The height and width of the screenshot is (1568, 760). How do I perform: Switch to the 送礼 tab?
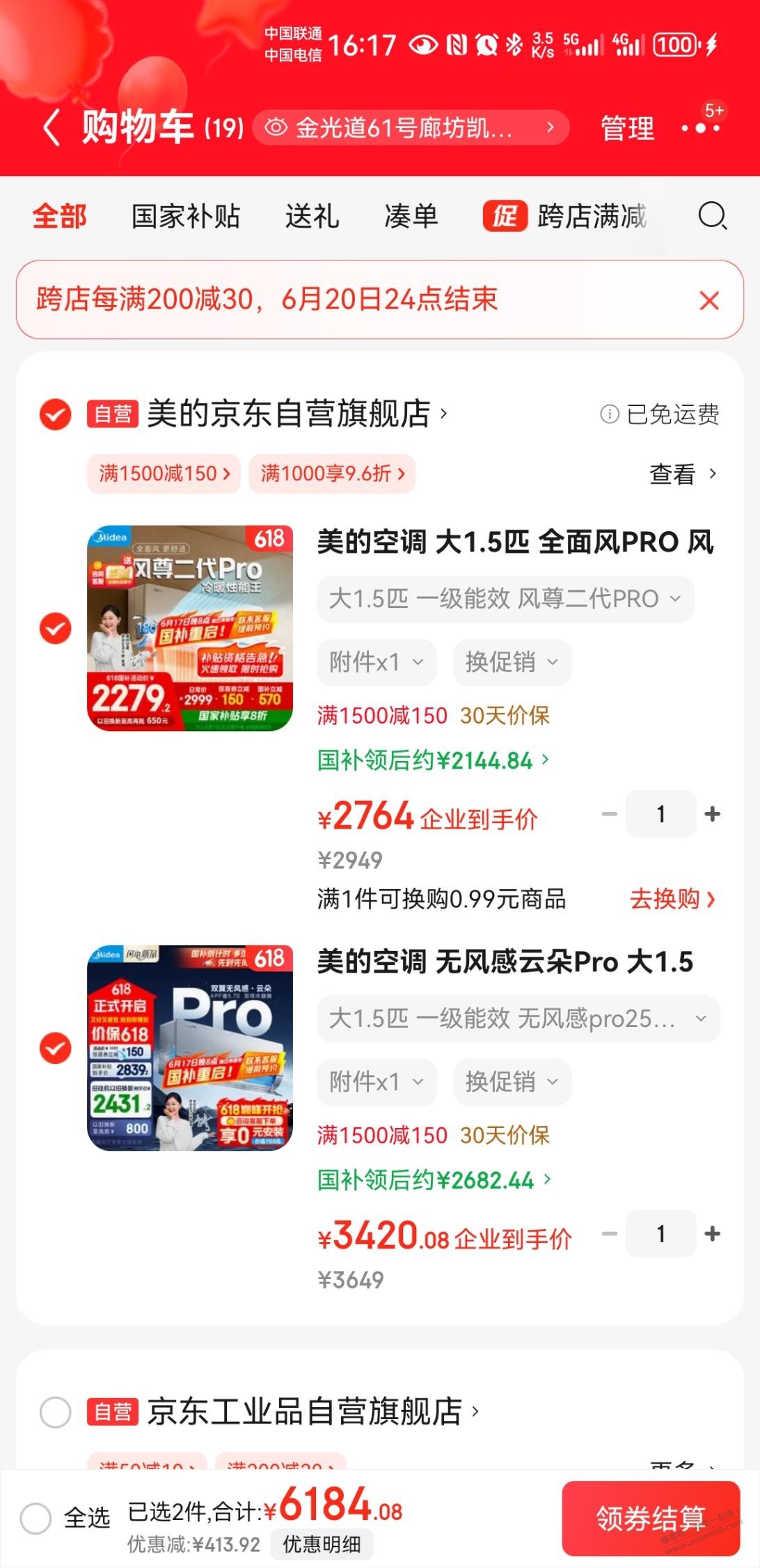pyautogui.click(x=312, y=217)
